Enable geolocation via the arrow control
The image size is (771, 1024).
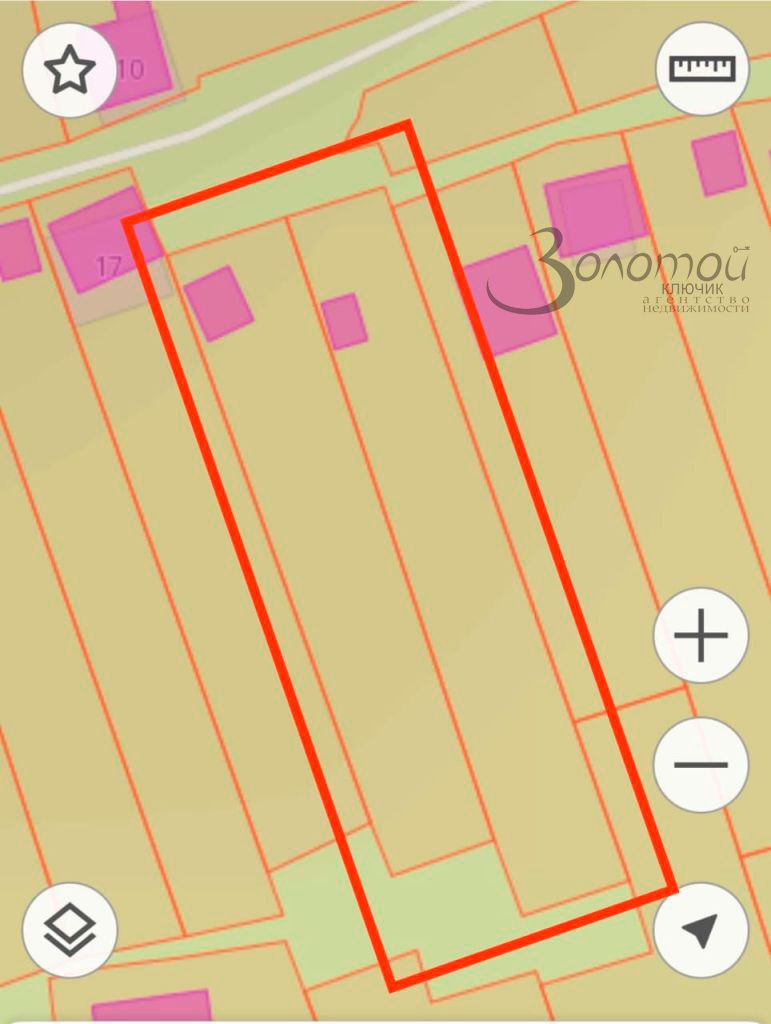click(x=700, y=930)
